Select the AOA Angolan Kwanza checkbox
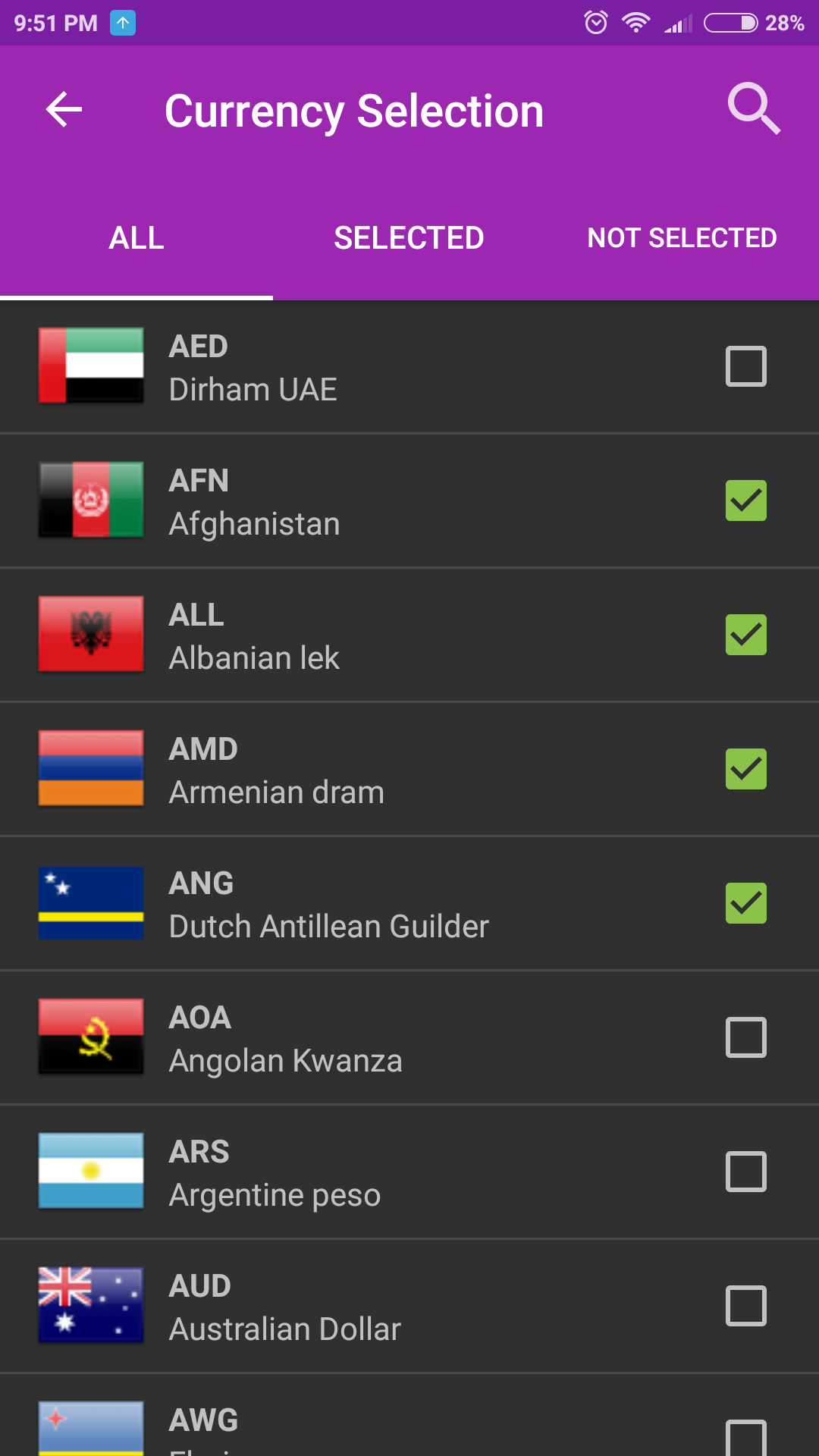 (x=746, y=1037)
